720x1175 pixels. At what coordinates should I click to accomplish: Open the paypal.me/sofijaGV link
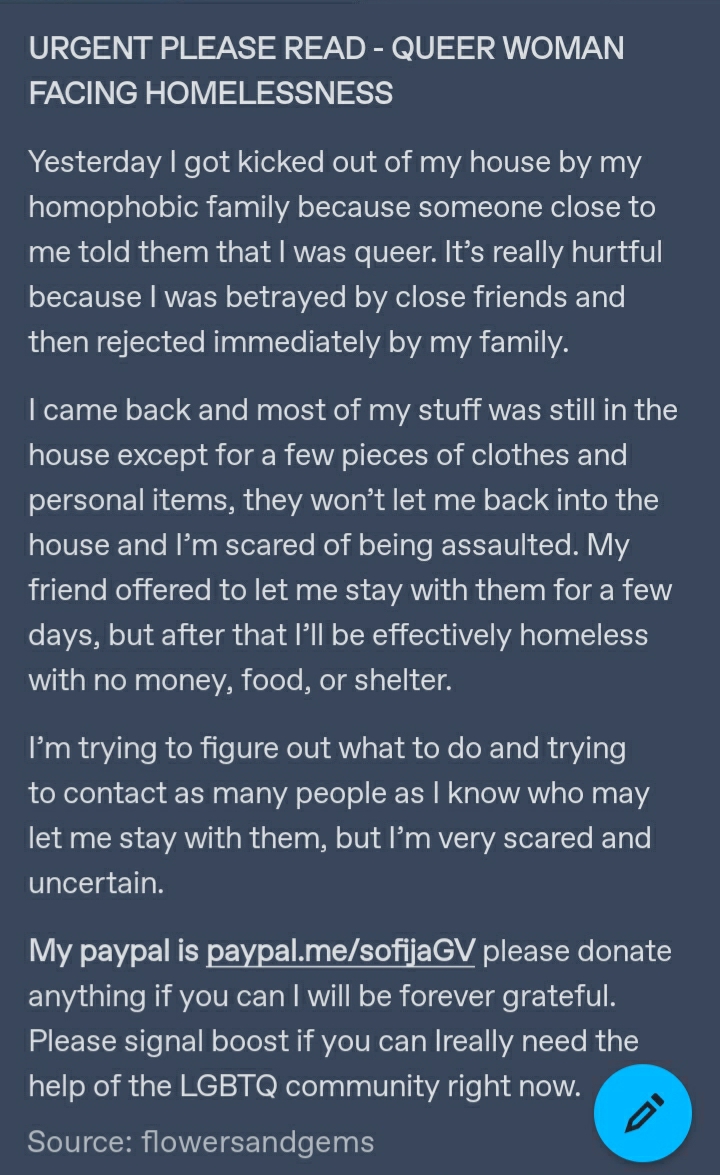click(340, 951)
